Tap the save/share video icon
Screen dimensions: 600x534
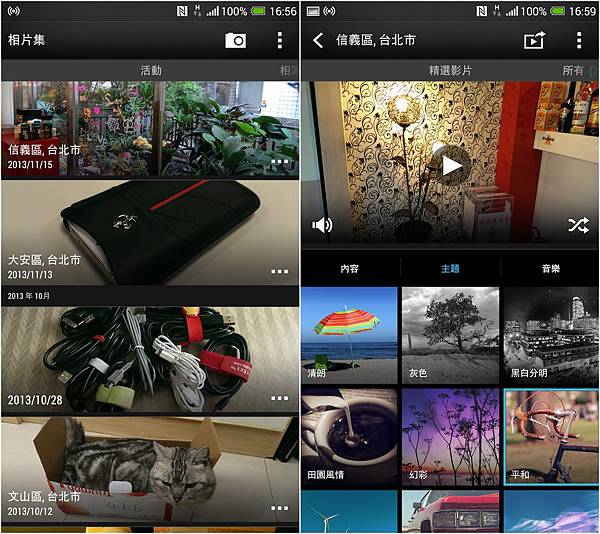tap(535, 41)
